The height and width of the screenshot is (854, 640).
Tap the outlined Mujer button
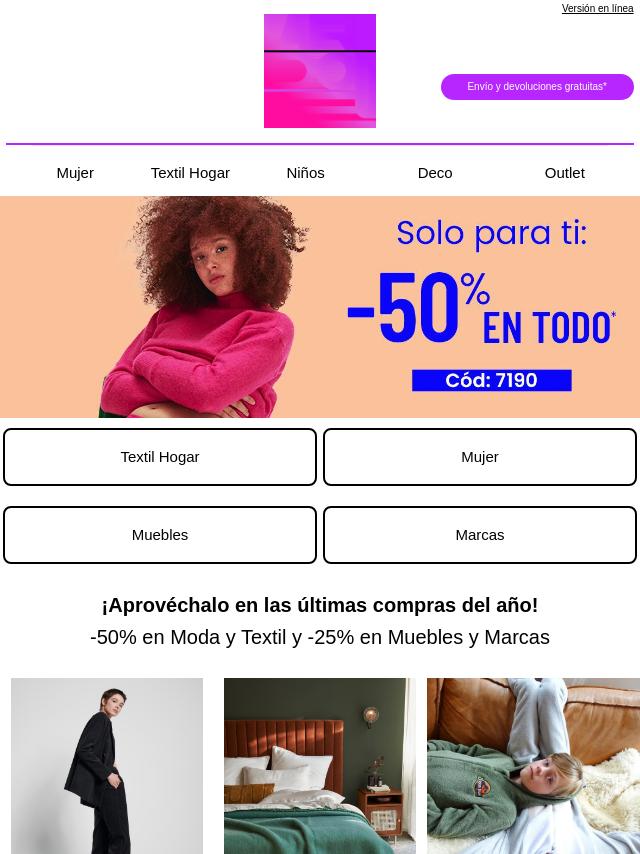click(480, 457)
